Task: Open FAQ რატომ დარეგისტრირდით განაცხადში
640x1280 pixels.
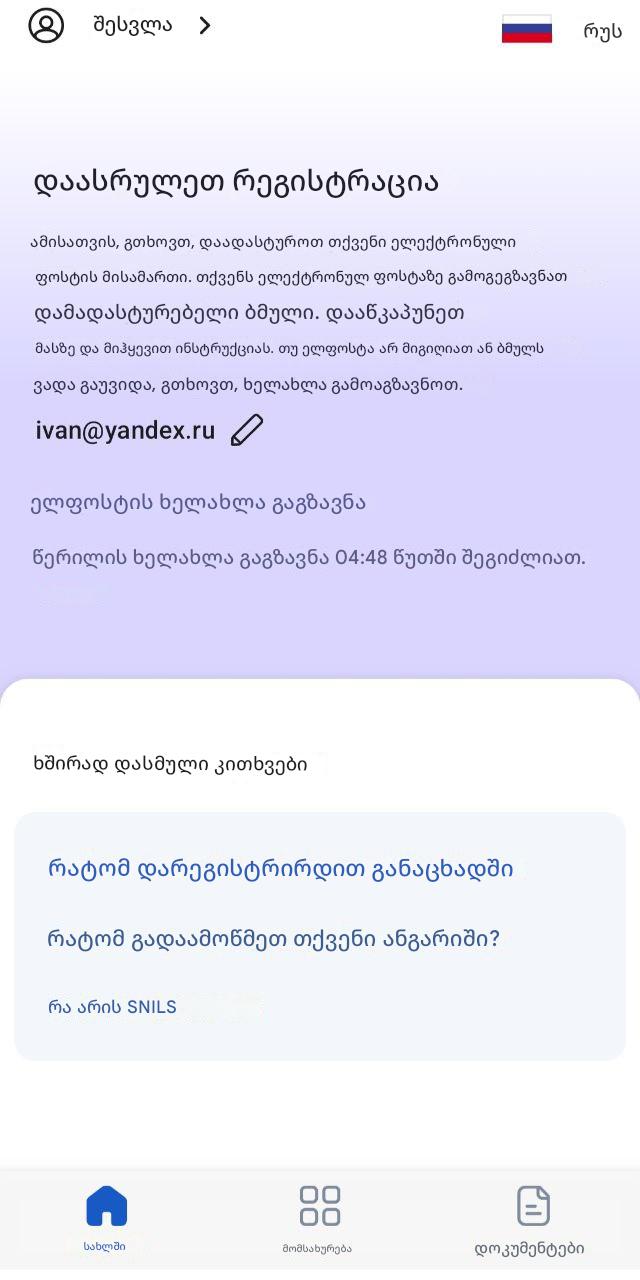Action: pyautogui.click(x=280, y=868)
